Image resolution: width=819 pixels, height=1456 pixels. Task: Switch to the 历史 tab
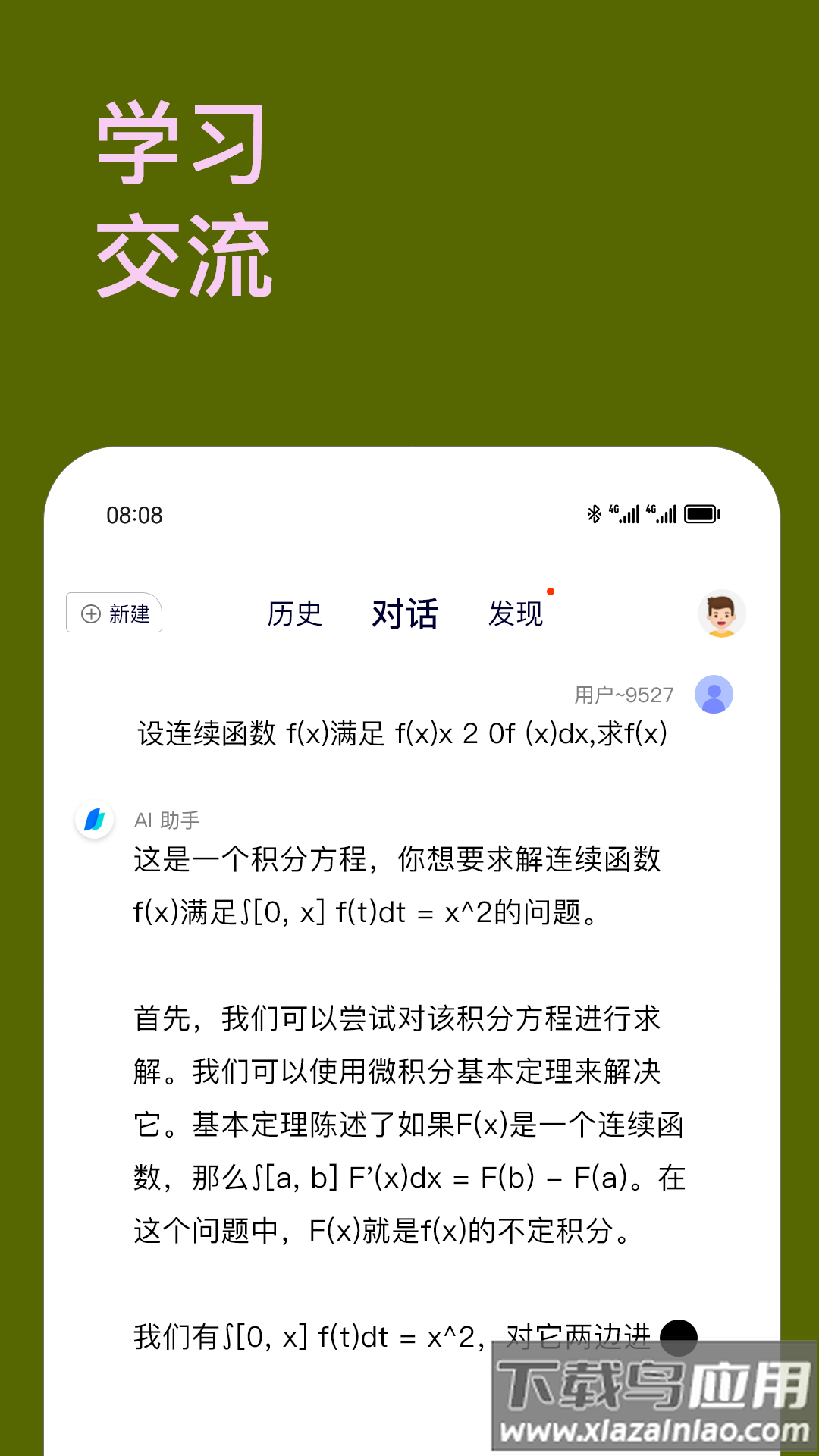tap(295, 614)
